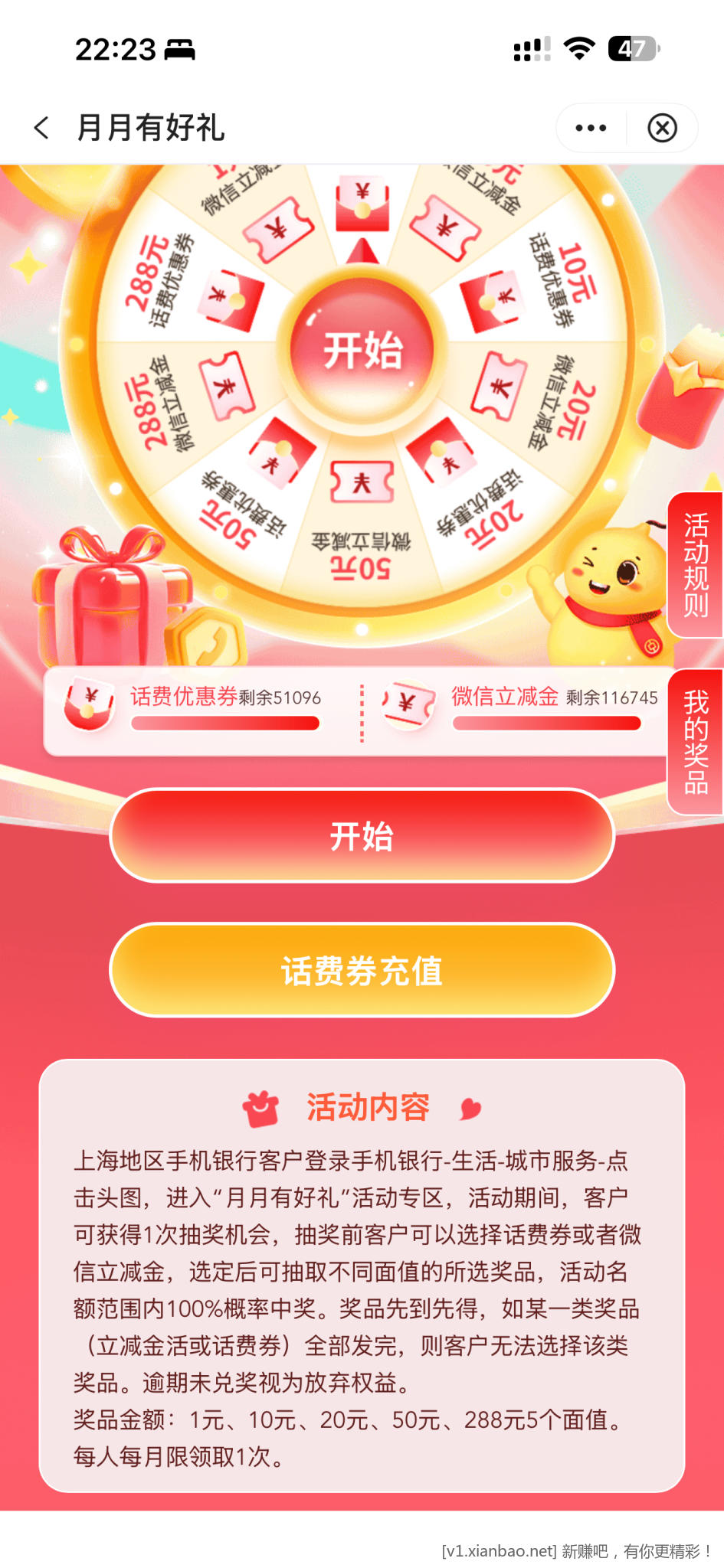Viewport: 724px width, 1568px height.
Task: Click the 话费券充值 recharge button
Action: pos(362,971)
